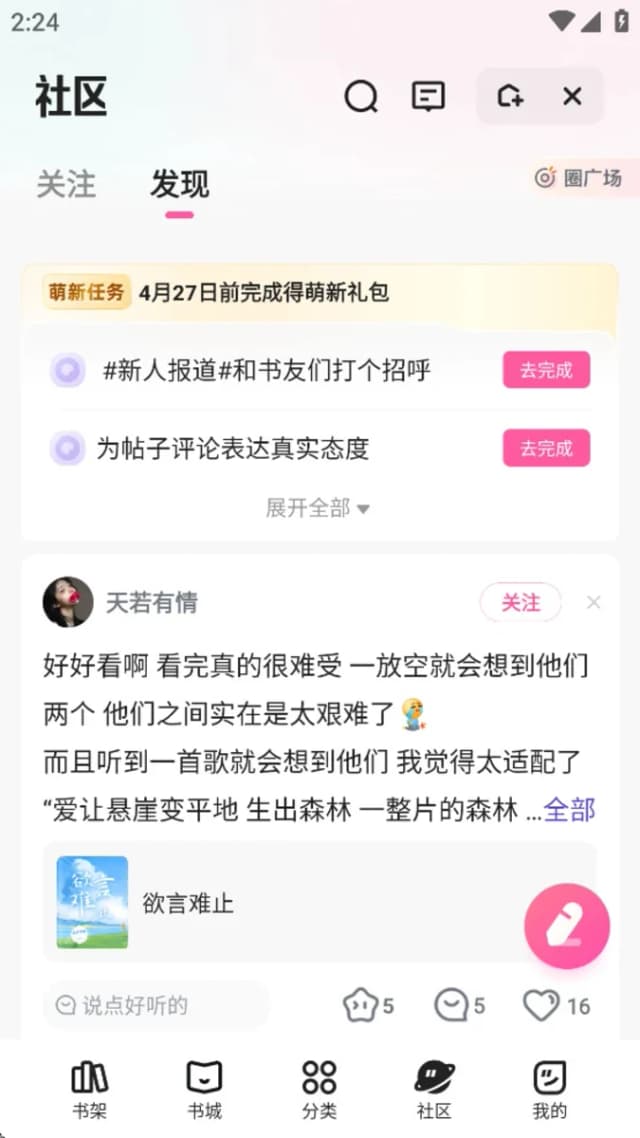Follow user 天若有情

[x=520, y=602]
